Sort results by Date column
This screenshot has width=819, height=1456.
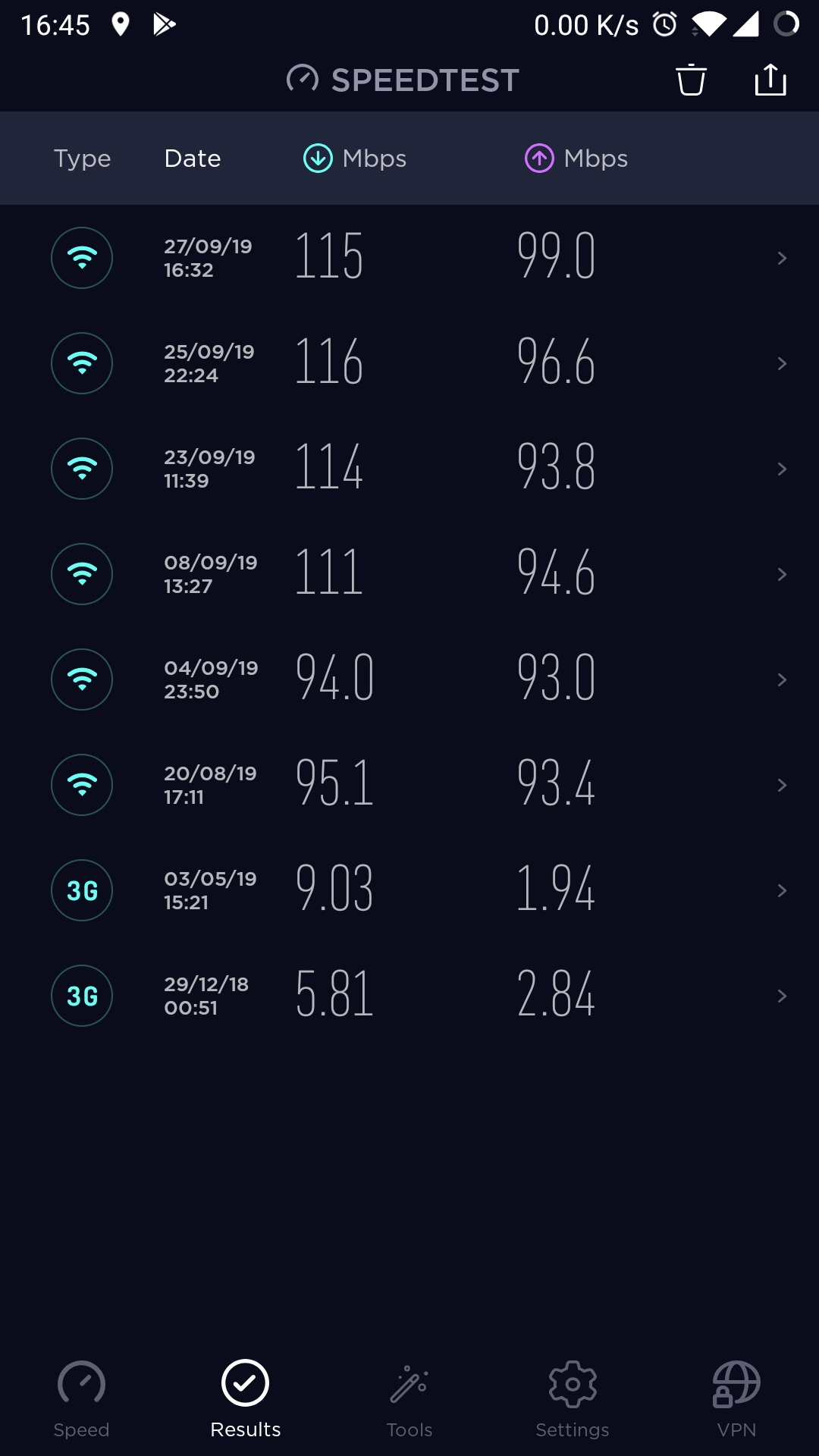[x=193, y=158]
